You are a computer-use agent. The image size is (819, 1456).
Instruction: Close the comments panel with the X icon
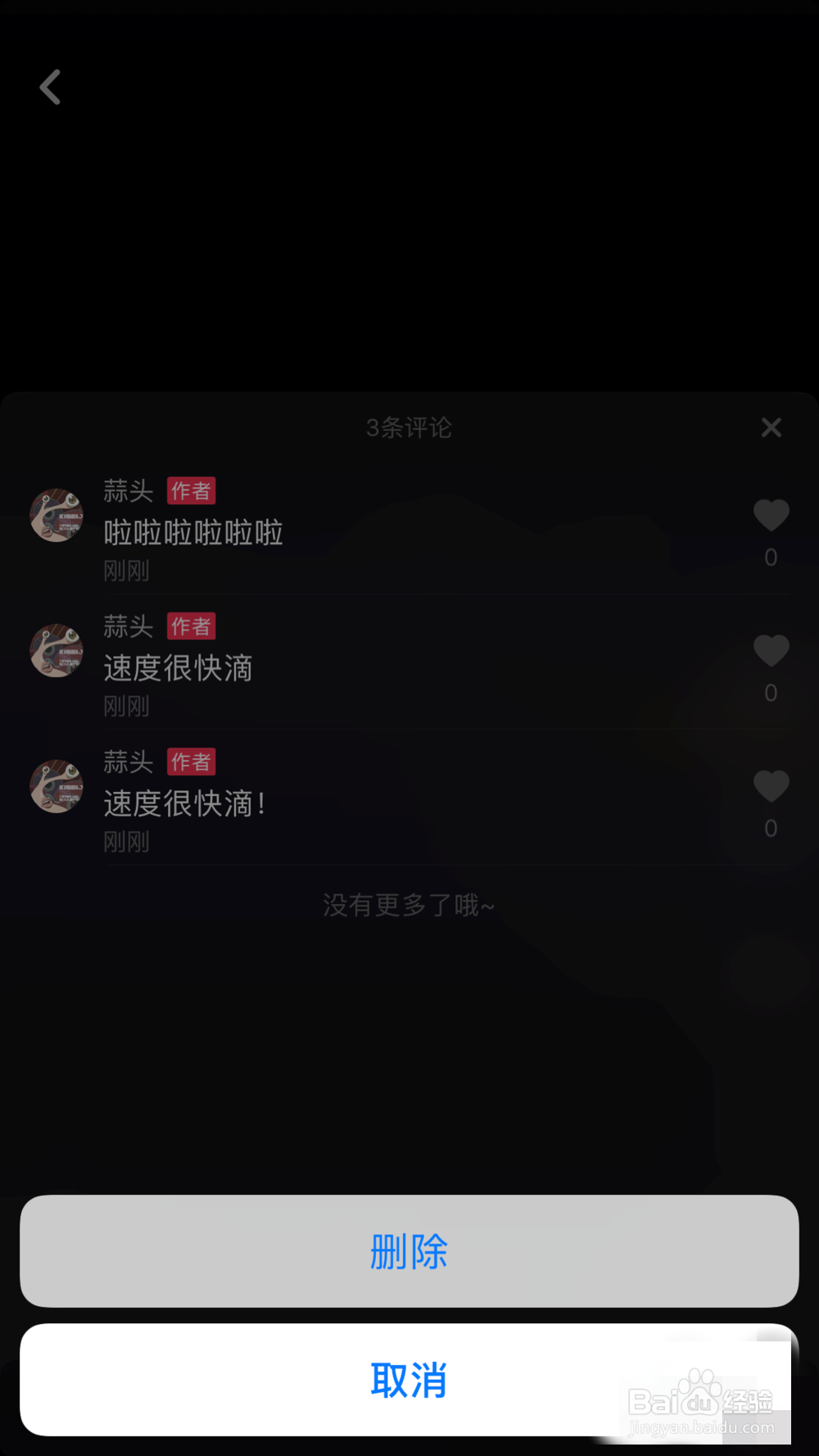(771, 427)
